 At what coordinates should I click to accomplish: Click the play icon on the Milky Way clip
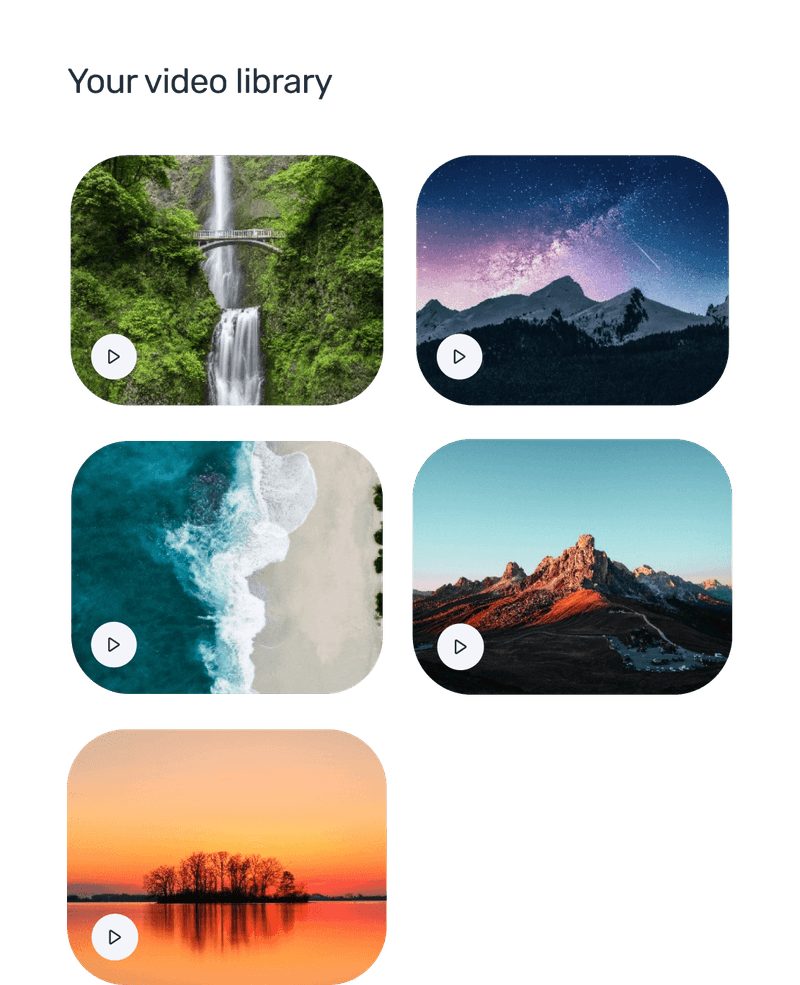pyautogui.click(x=460, y=357)
